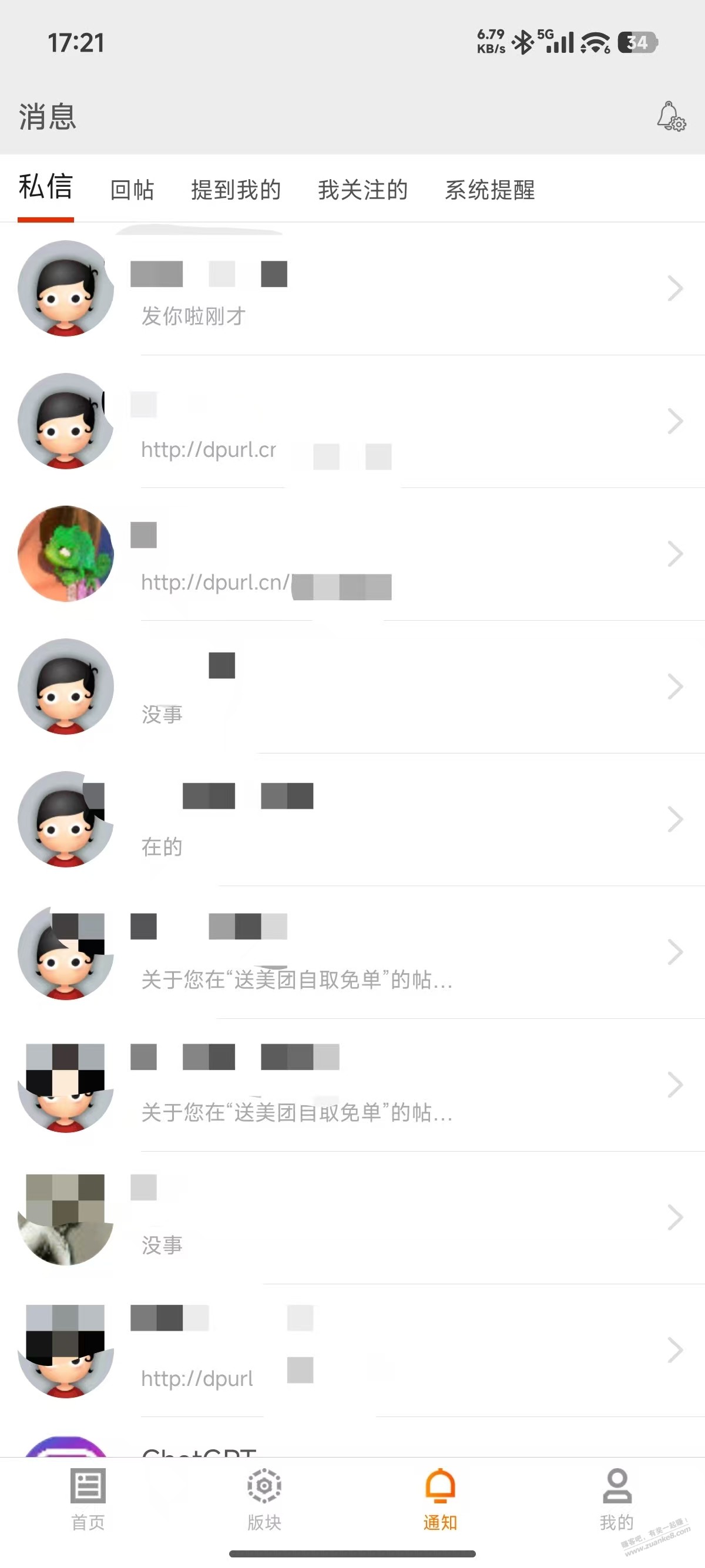Switch to the 回帖 tab
Screen dimensions: 705x1568
[x=132, y=190]
